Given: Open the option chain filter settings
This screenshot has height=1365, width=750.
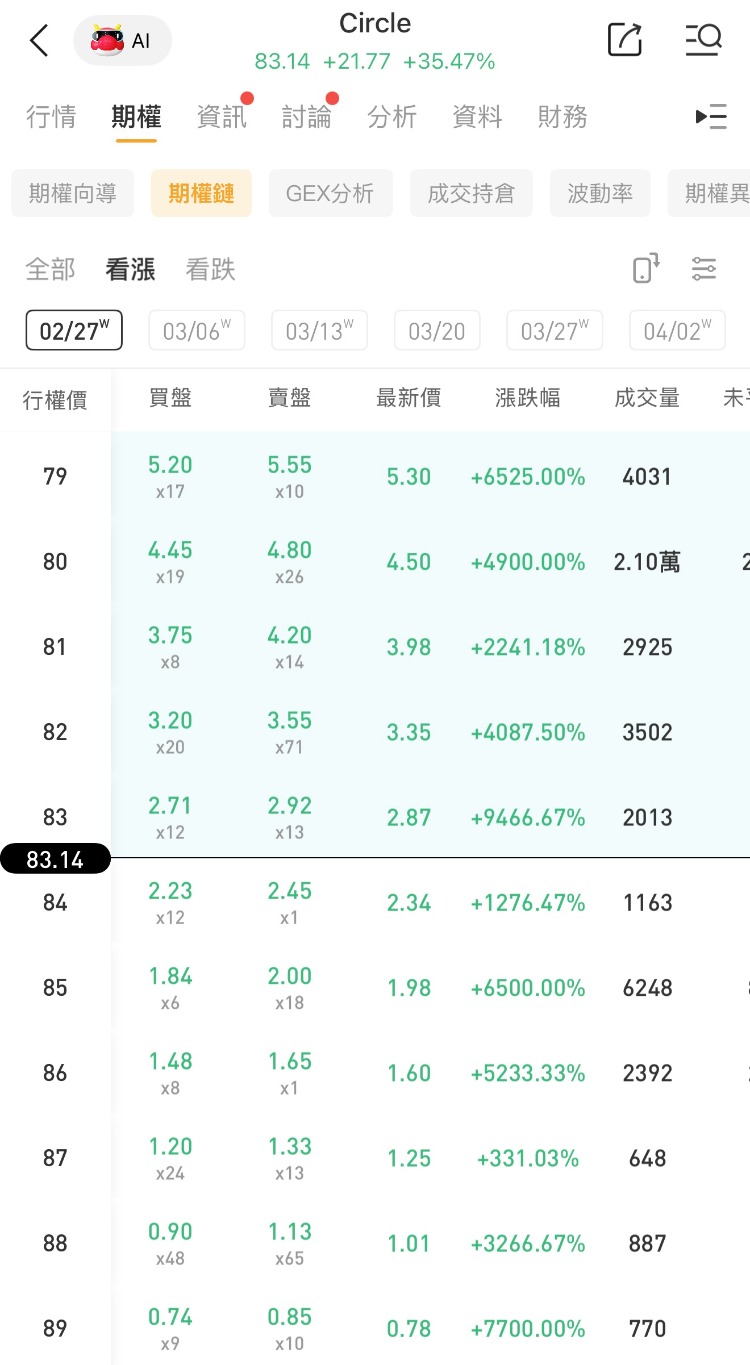Looking at the screenshot, I should click(704, 269).
